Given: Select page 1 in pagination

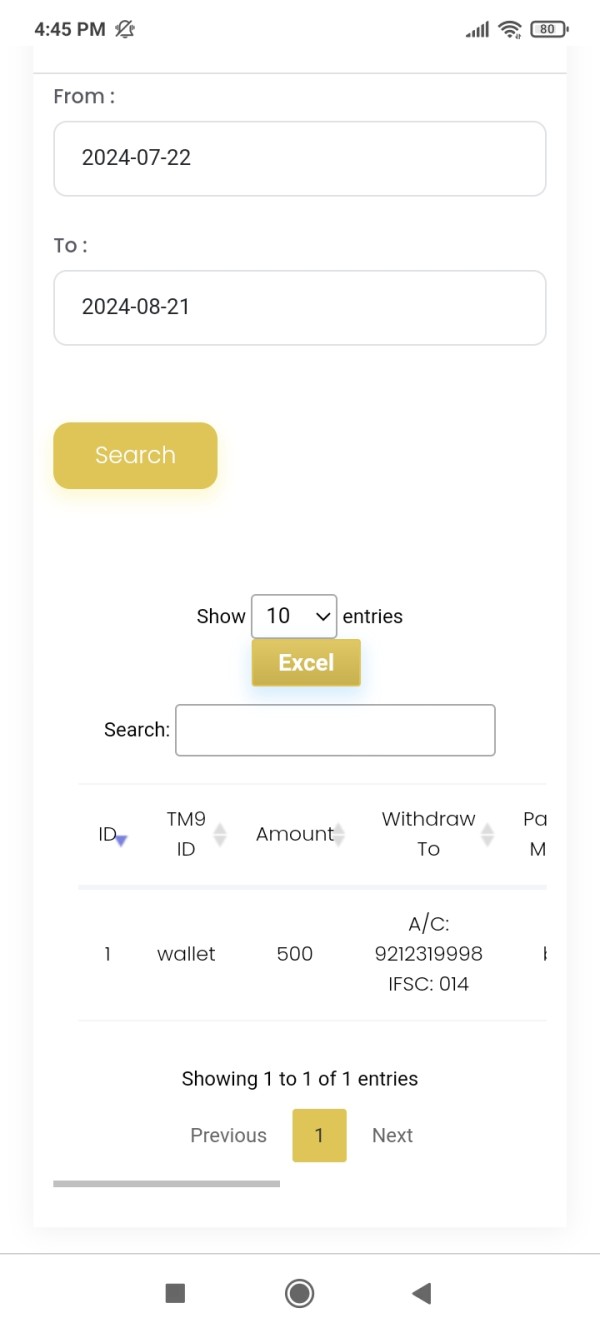Looking at the screenshot, I should tap(319, 1136).
